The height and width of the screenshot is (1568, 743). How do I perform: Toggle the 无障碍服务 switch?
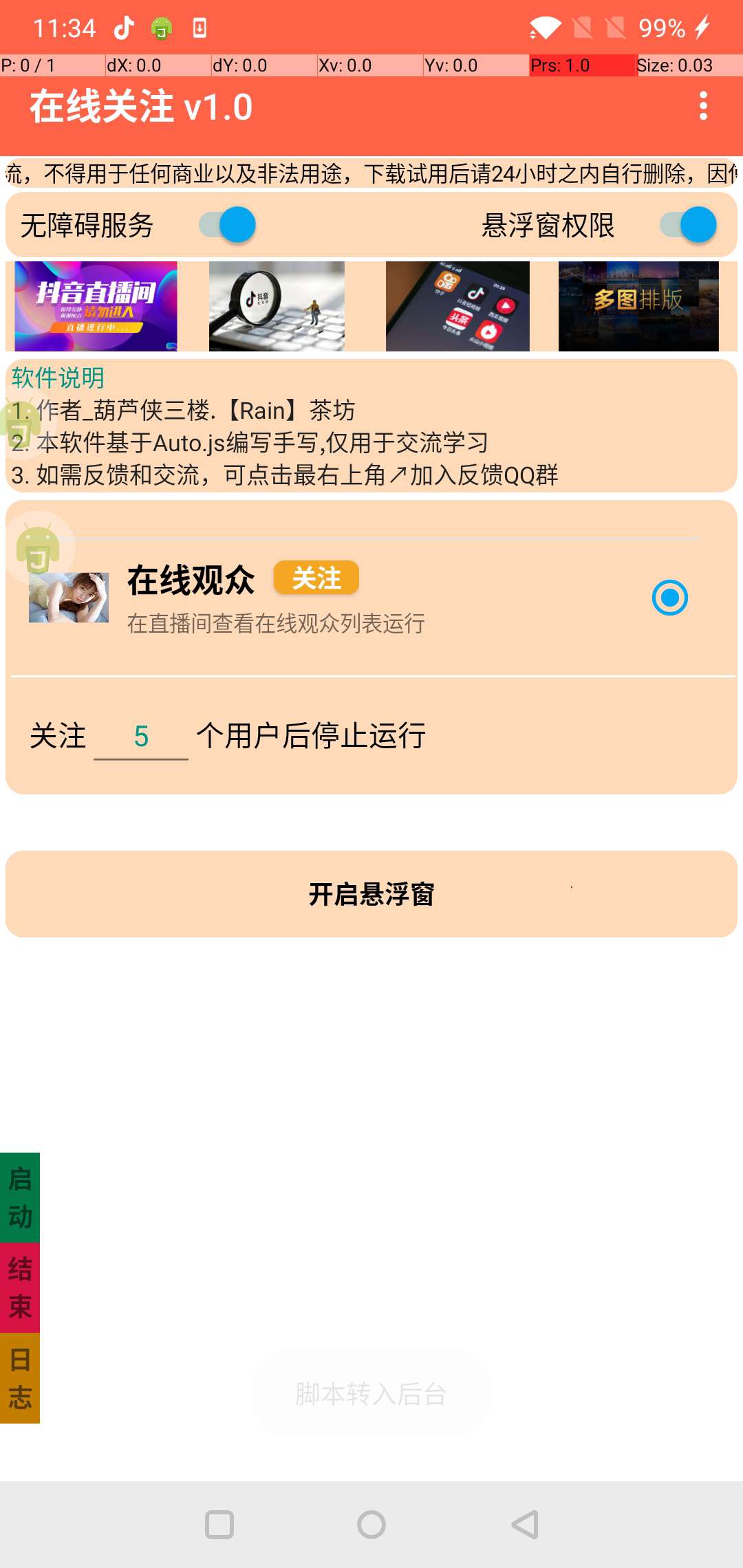[x=228, y=225]
